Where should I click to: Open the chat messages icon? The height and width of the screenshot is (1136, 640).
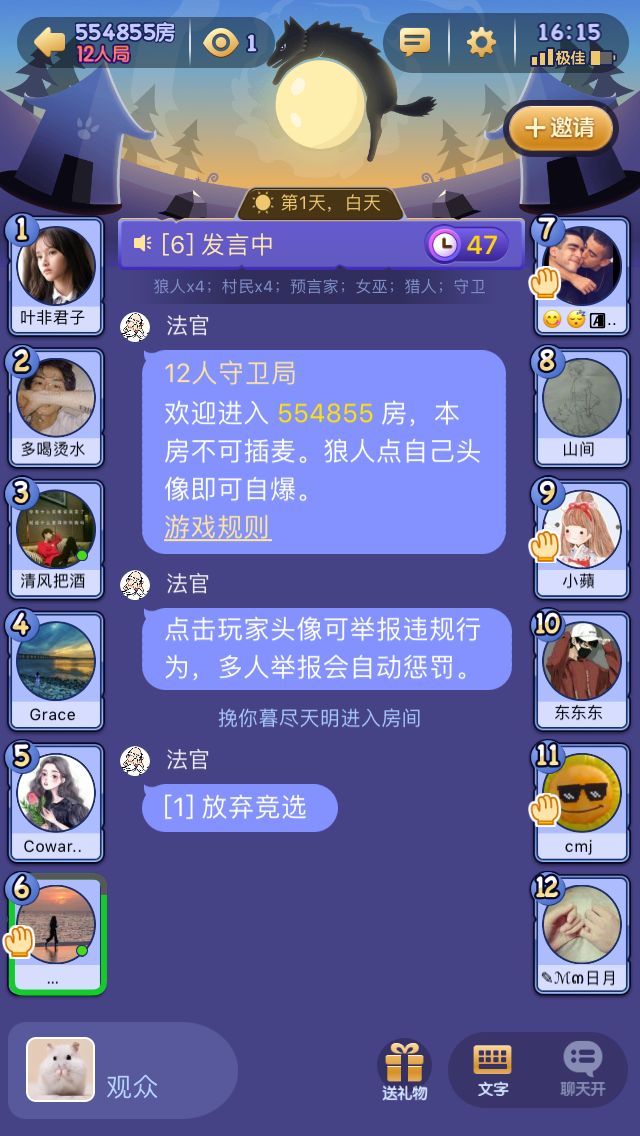pyautogui.click(x=415, y=42)
